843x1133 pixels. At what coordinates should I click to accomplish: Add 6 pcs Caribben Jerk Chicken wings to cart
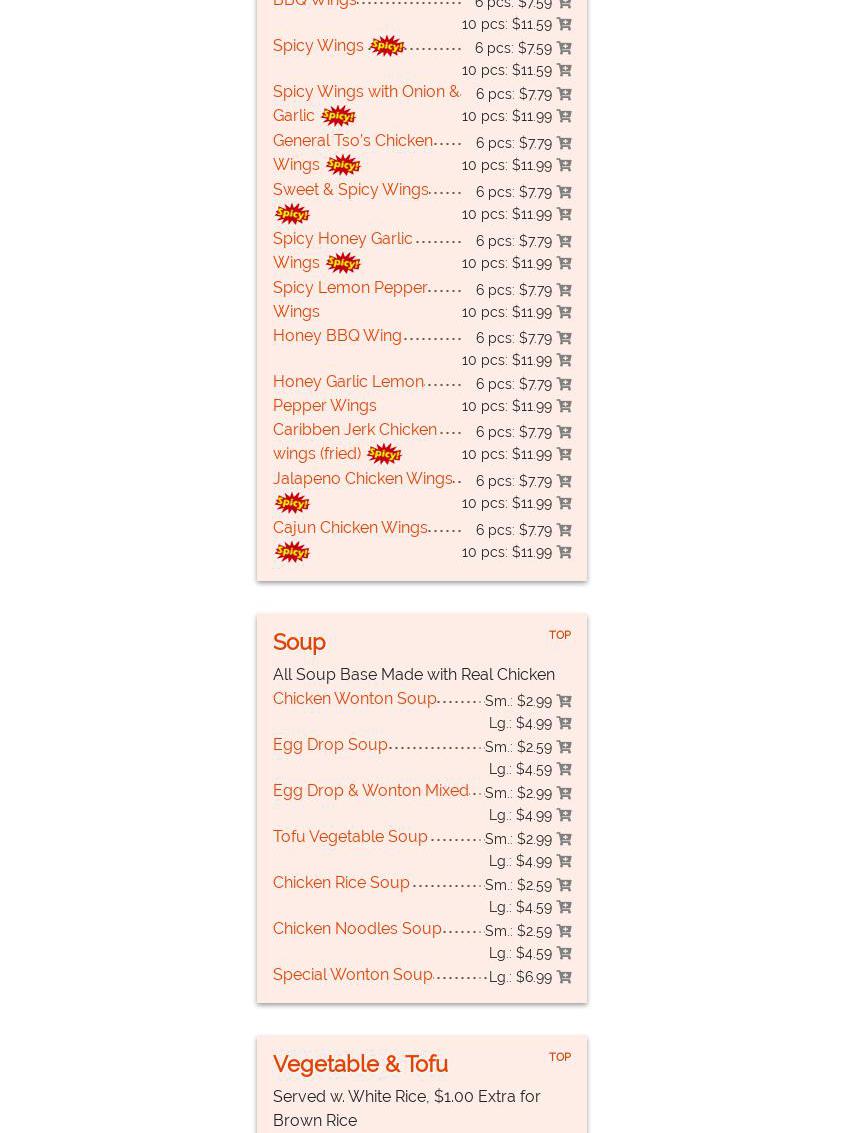pyautogui.click(x=564, y=432)
